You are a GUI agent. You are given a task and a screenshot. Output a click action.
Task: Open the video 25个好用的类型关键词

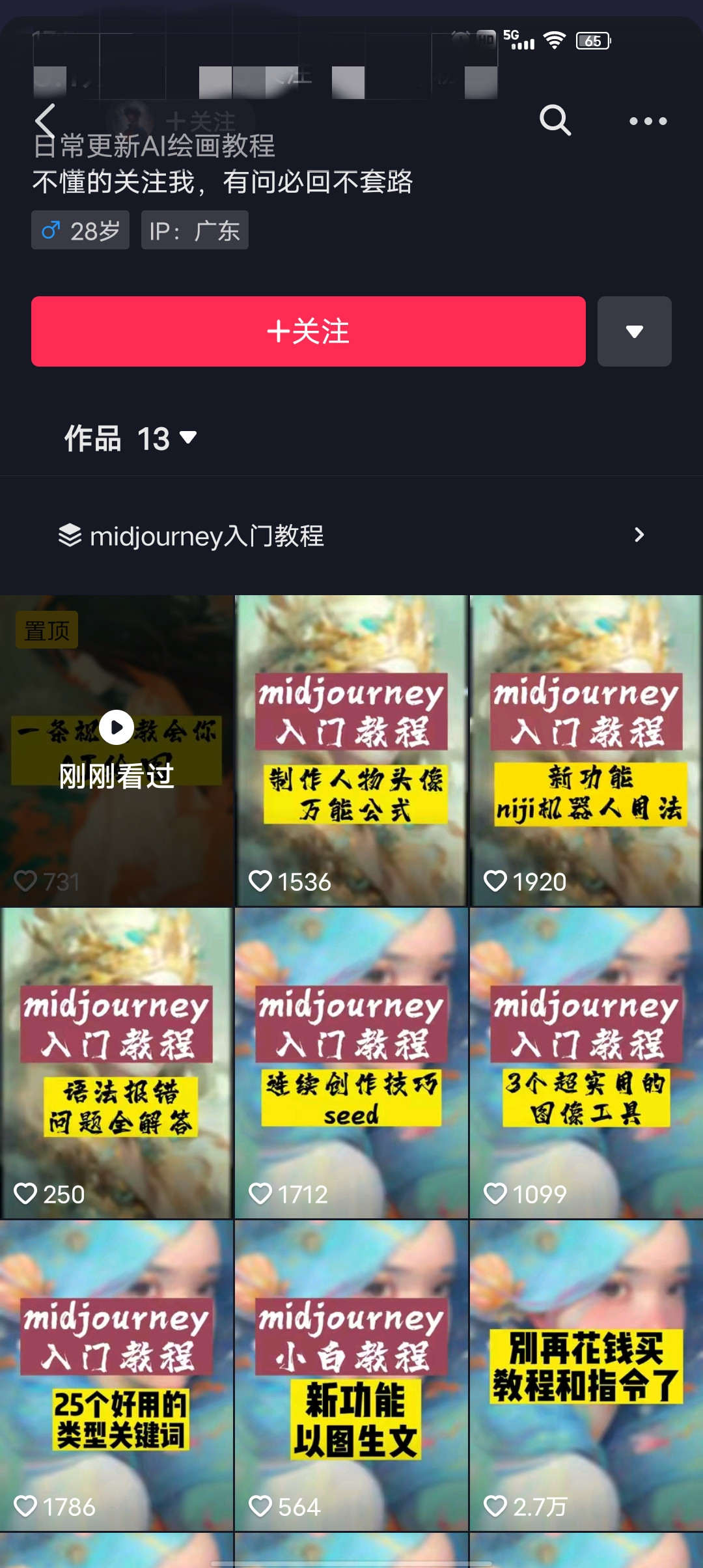click(x=117, y=1375)
